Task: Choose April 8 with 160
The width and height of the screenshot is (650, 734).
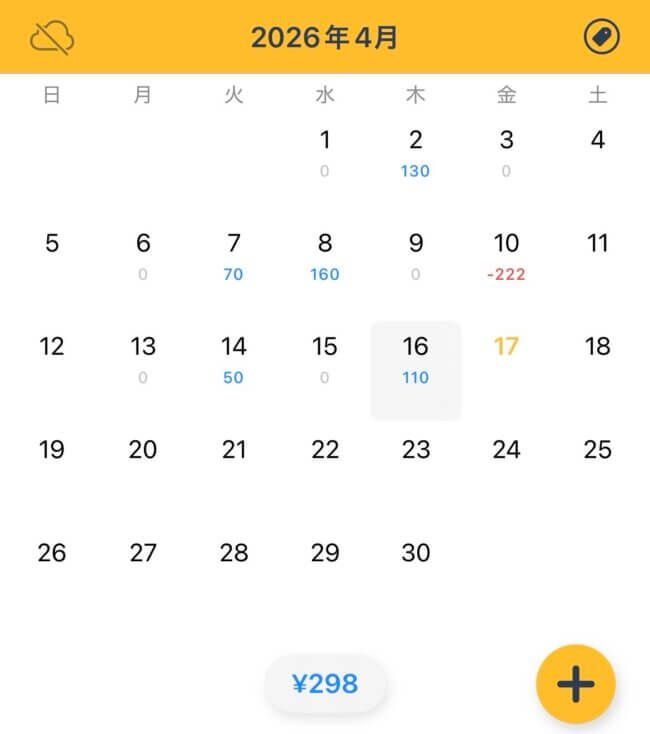Action: 325,256
